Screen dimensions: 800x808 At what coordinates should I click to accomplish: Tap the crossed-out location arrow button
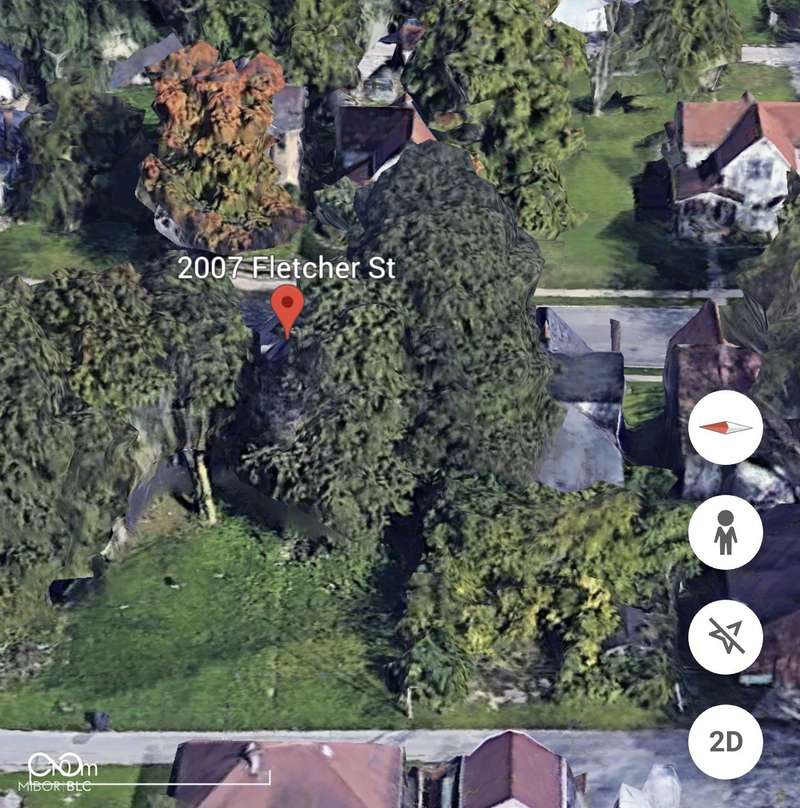coord(725,637)
